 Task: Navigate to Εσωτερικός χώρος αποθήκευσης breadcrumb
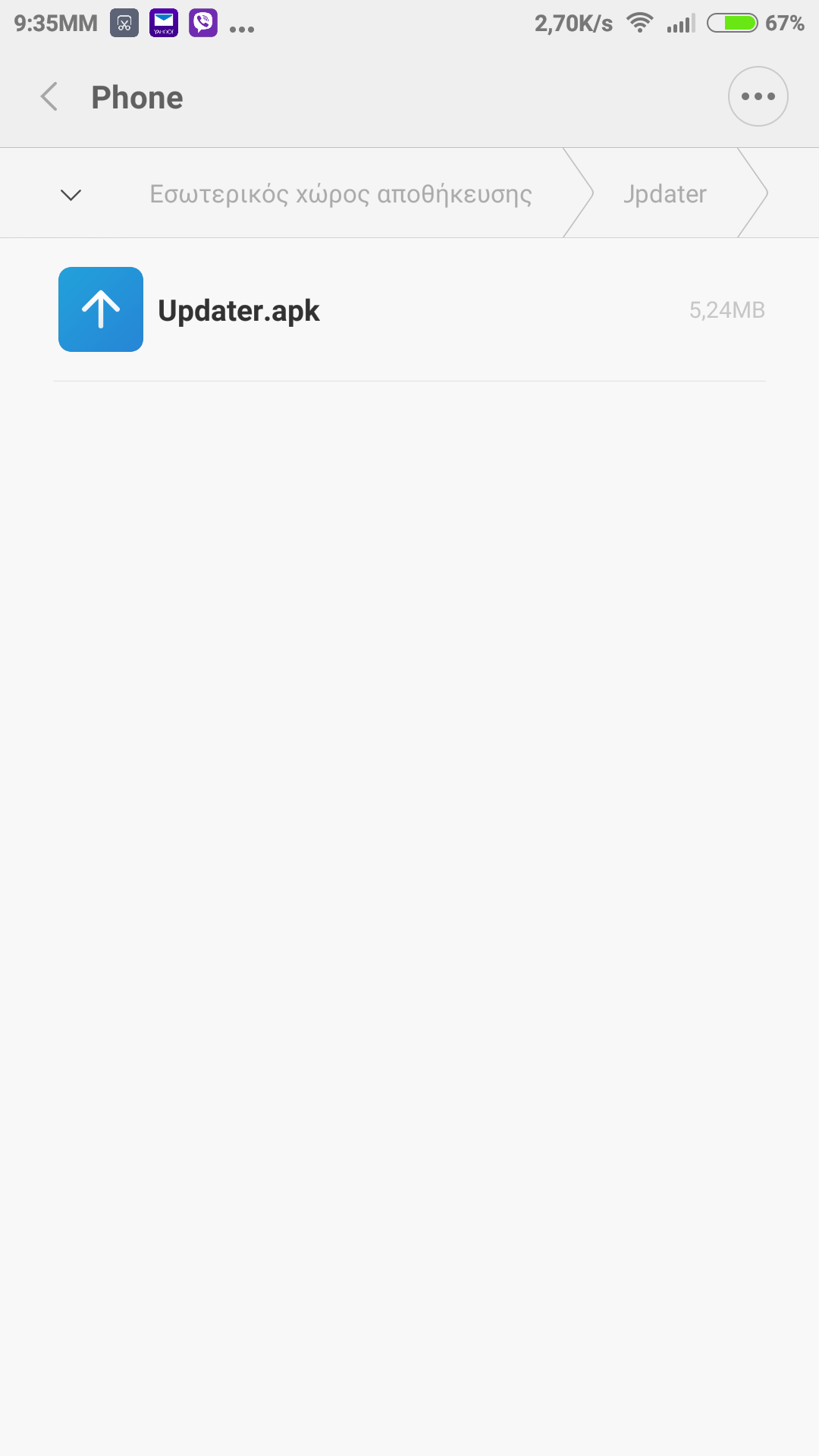pos(340,194)
